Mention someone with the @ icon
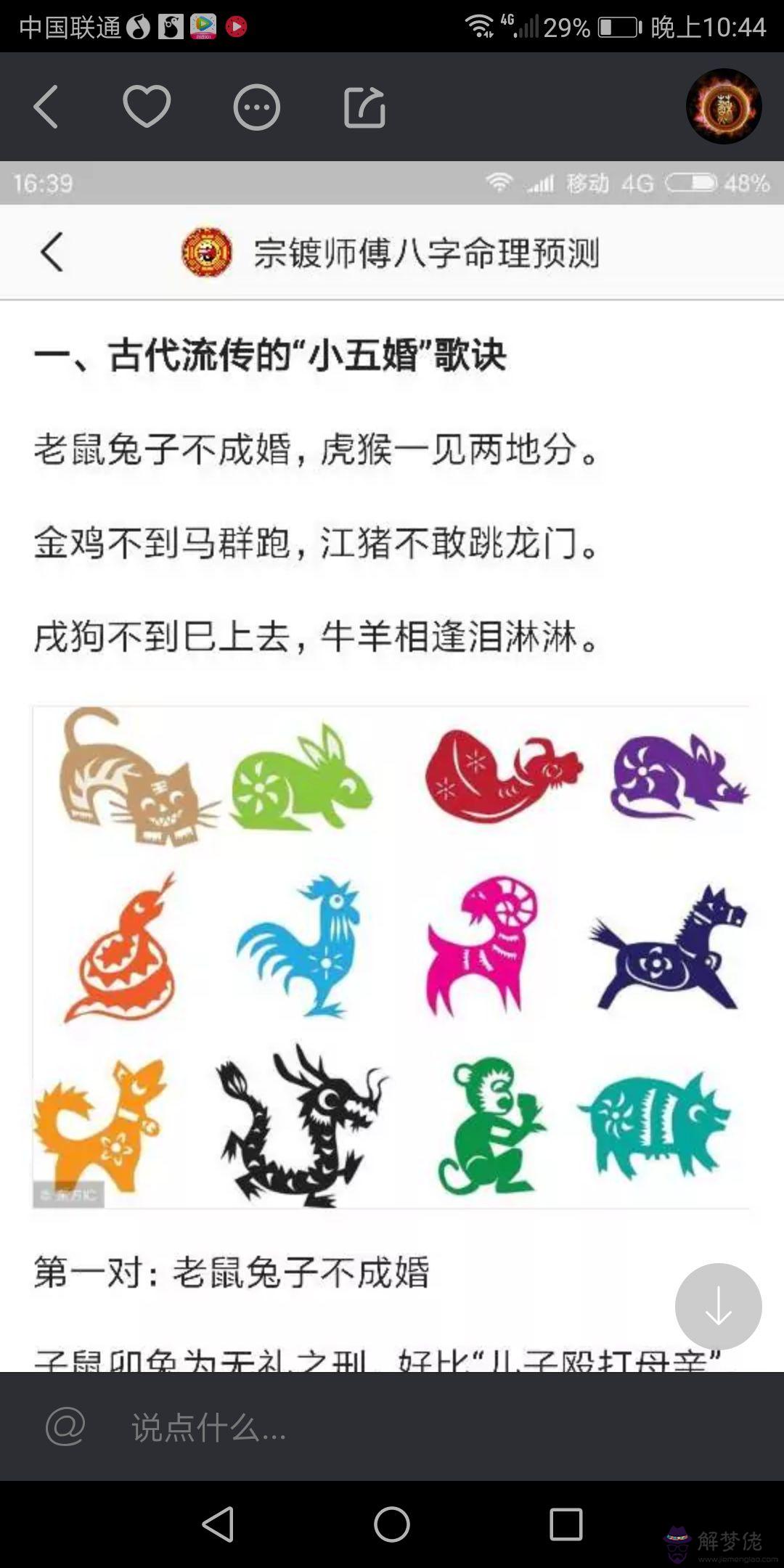 point(65,1427)
